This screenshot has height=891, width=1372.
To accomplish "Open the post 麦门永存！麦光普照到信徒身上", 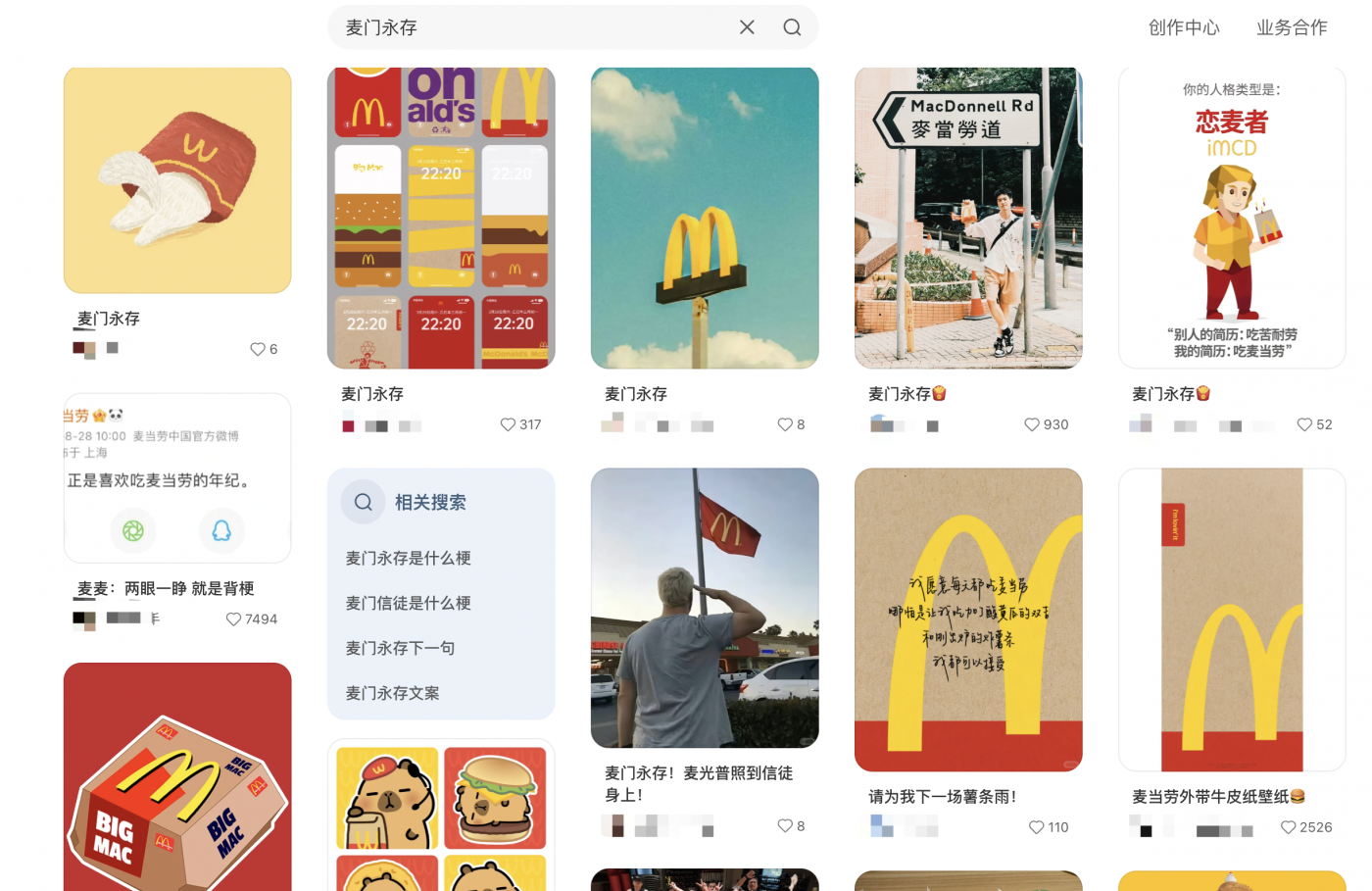I will [705, 608].
